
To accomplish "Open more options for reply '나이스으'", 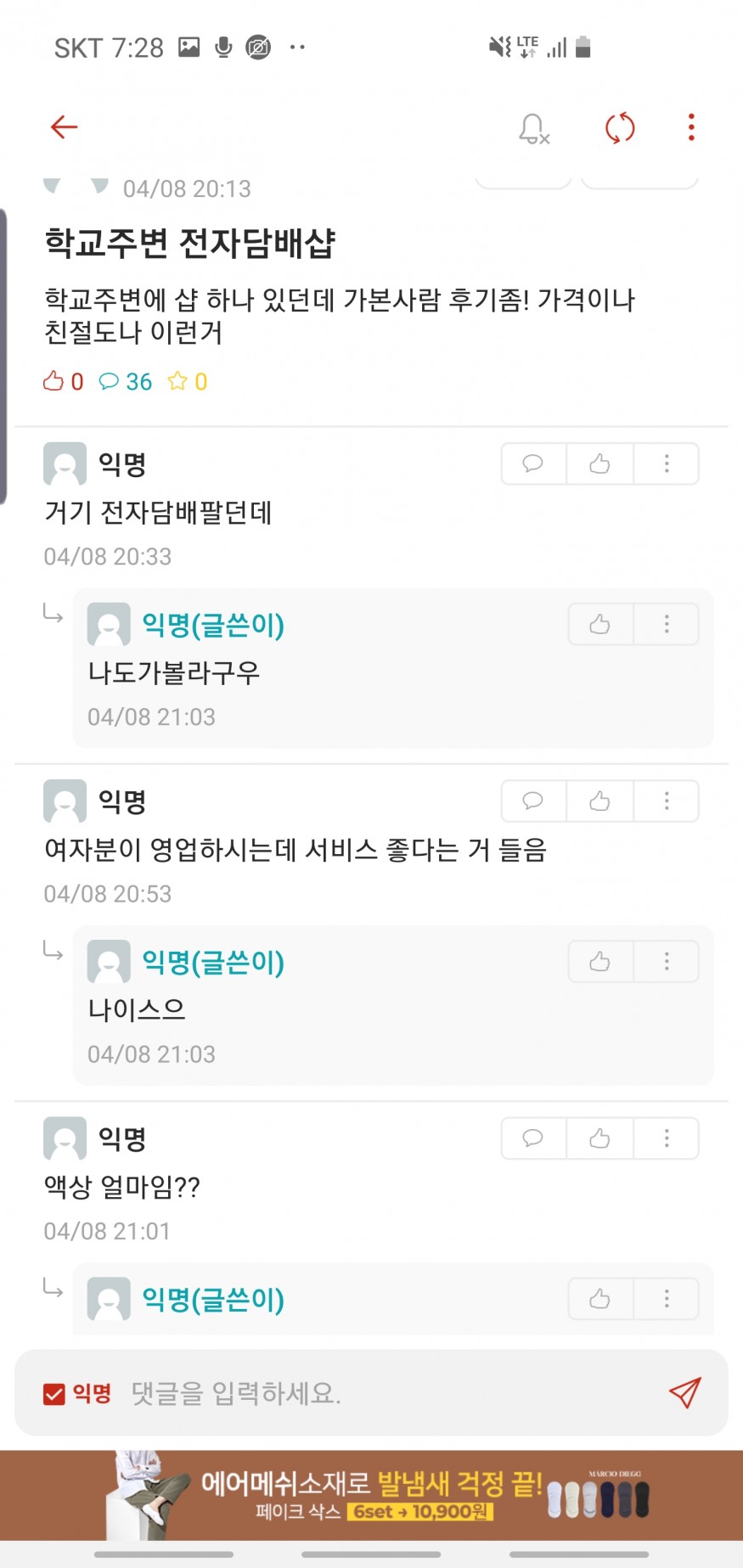I will click(667, 962).
